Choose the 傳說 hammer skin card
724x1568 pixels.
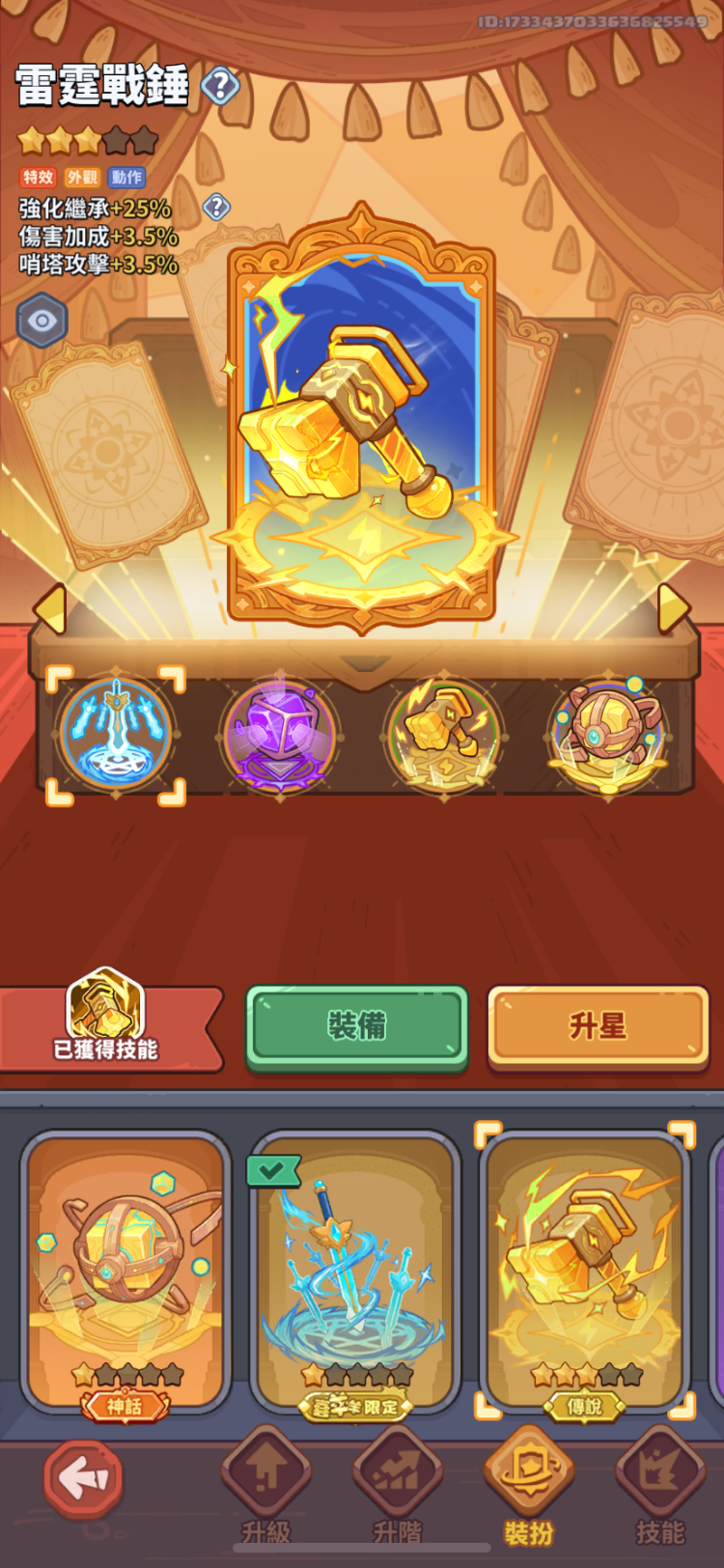tap(585, 1270)
